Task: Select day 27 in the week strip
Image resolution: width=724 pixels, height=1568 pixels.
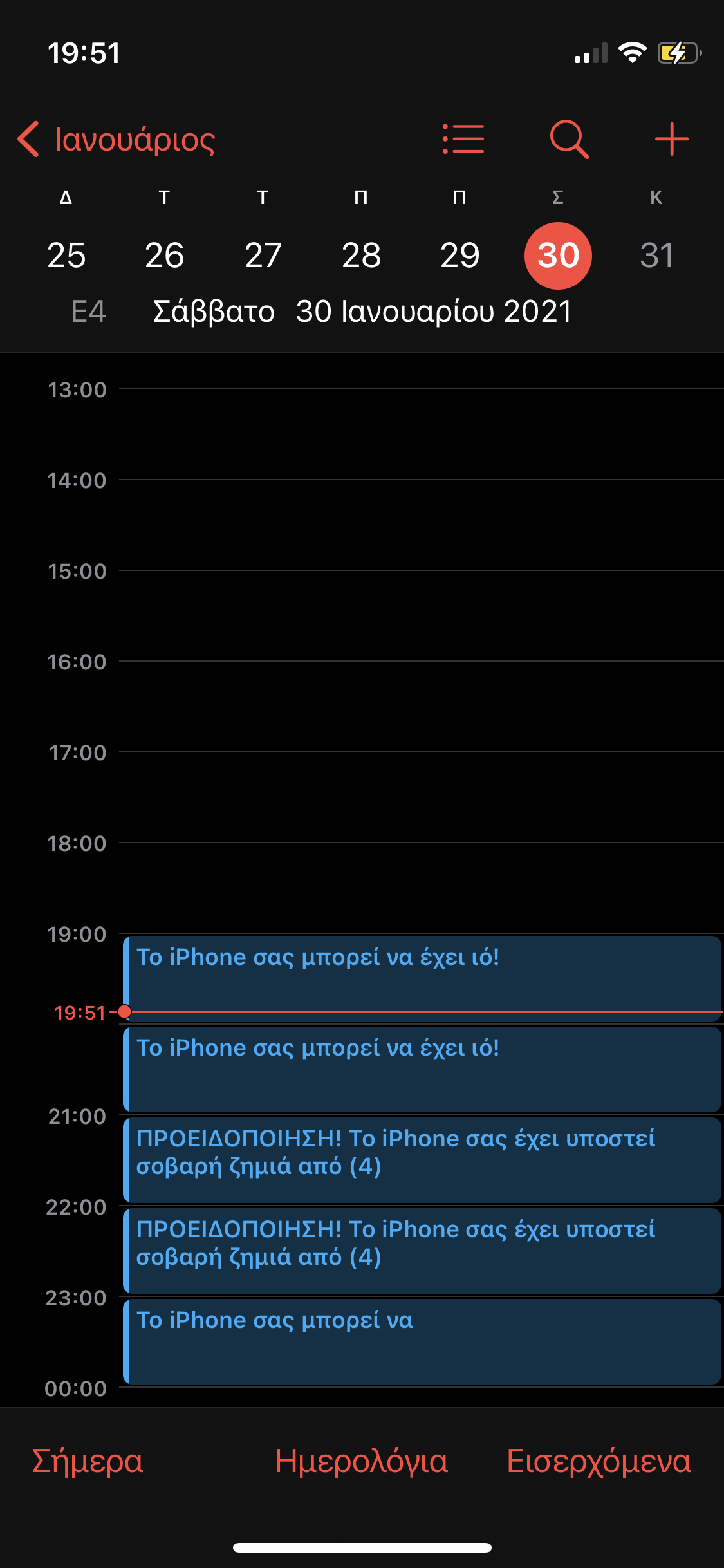Action: 263,256
